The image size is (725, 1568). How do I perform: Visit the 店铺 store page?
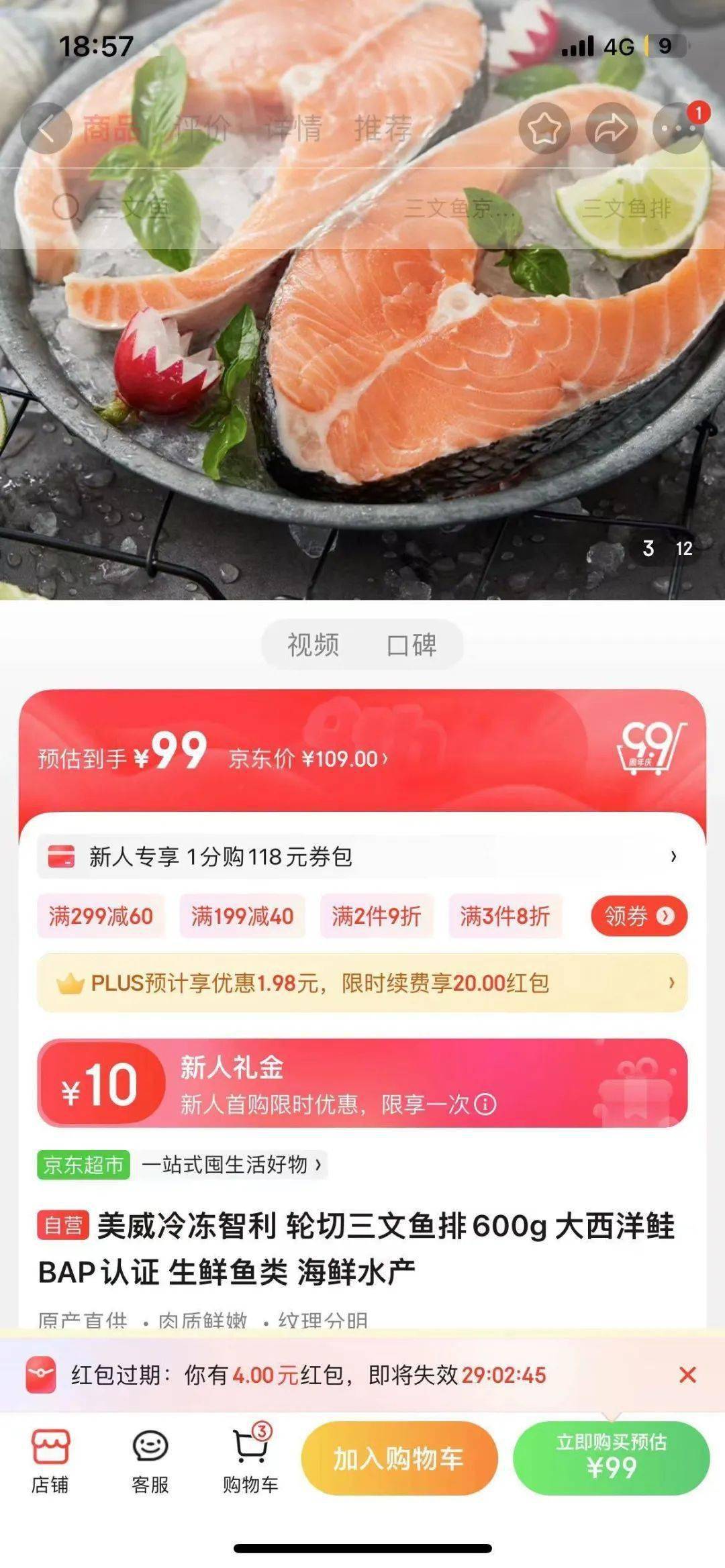tap(50, 1461)
